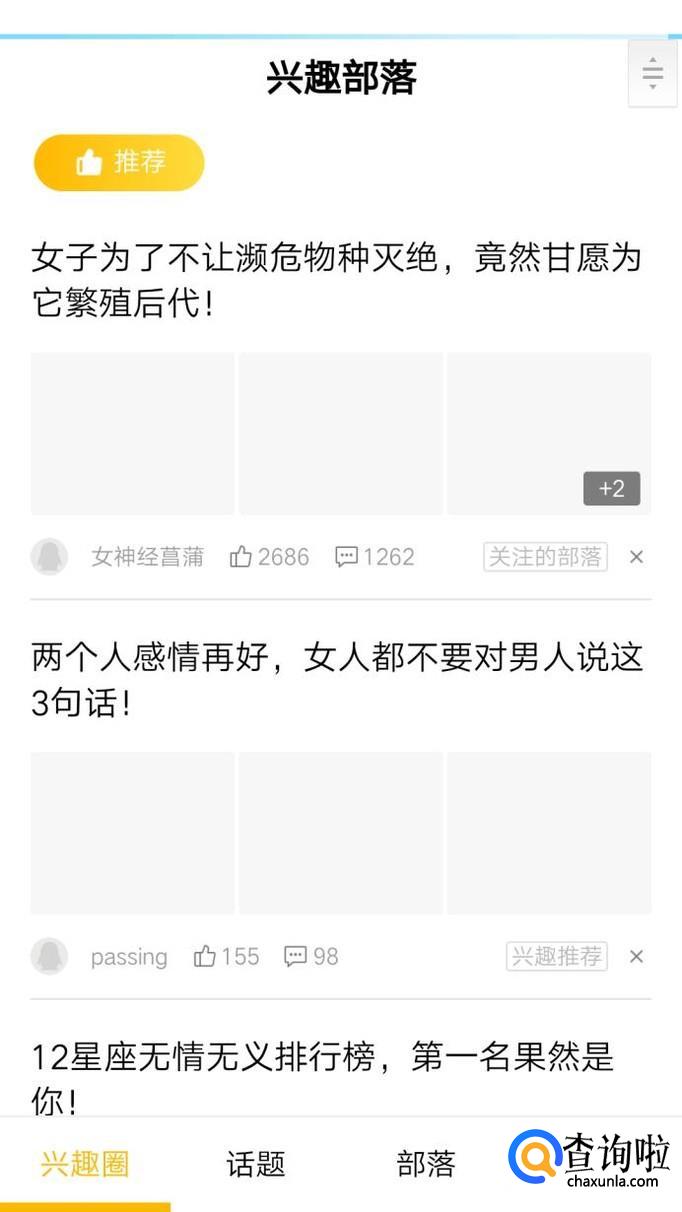Image resolution: width=682 pixels, height=1212 pixels.
Task: Dismiss the passing post
Action: (x=636, y=957)
